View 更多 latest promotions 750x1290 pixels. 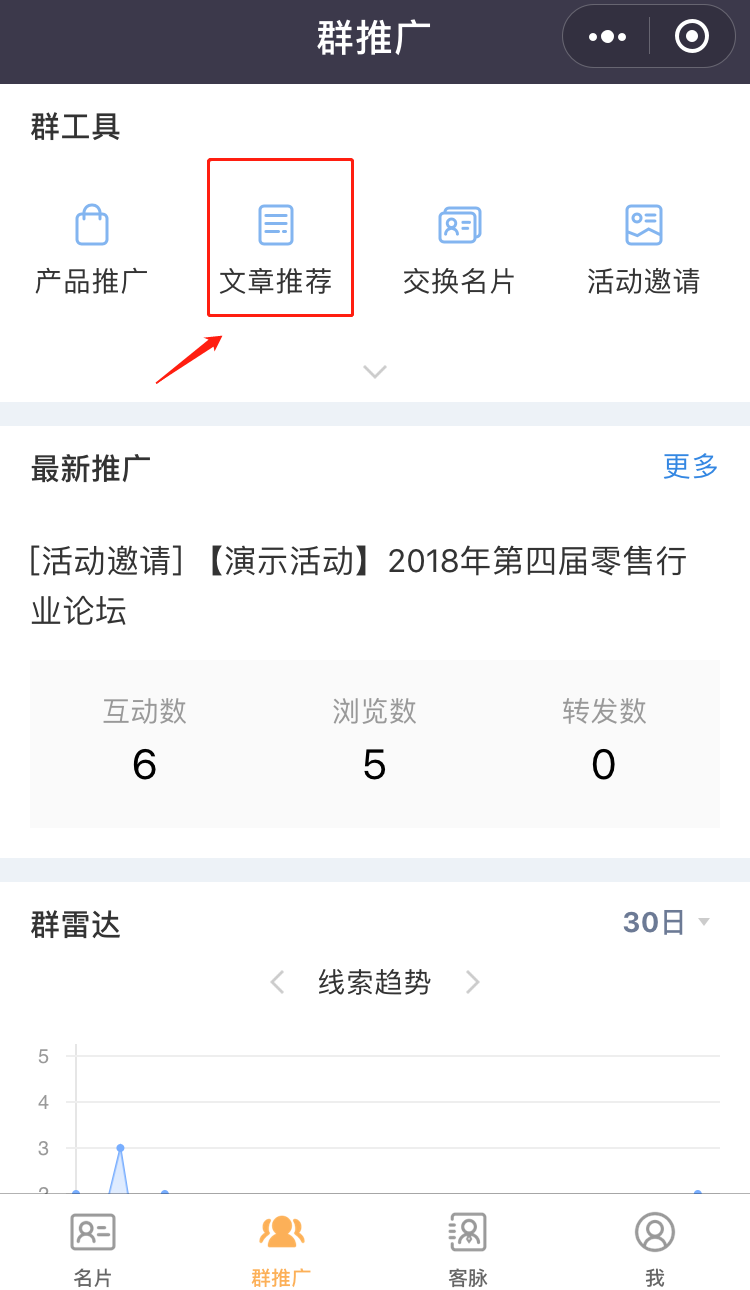[690, 466]
